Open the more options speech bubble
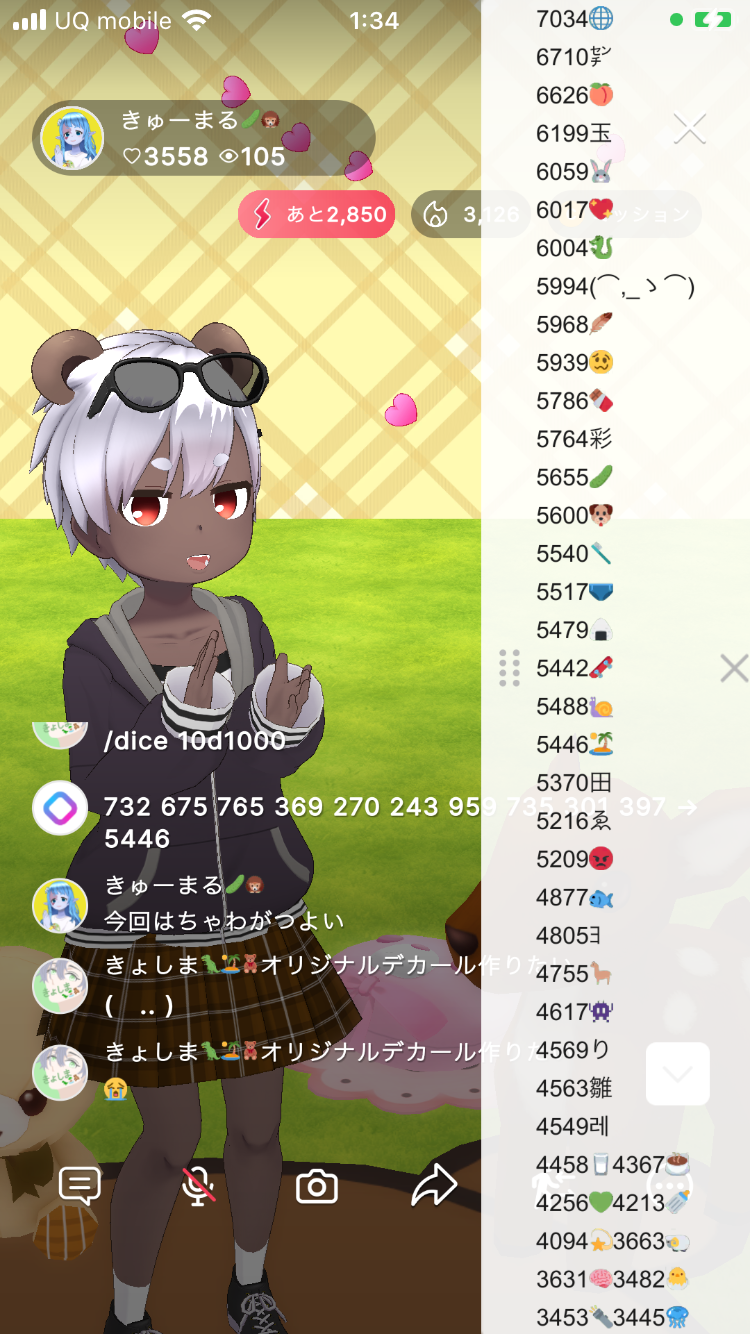Viewport: 750px width, 1334px height. click(670, 1187)
